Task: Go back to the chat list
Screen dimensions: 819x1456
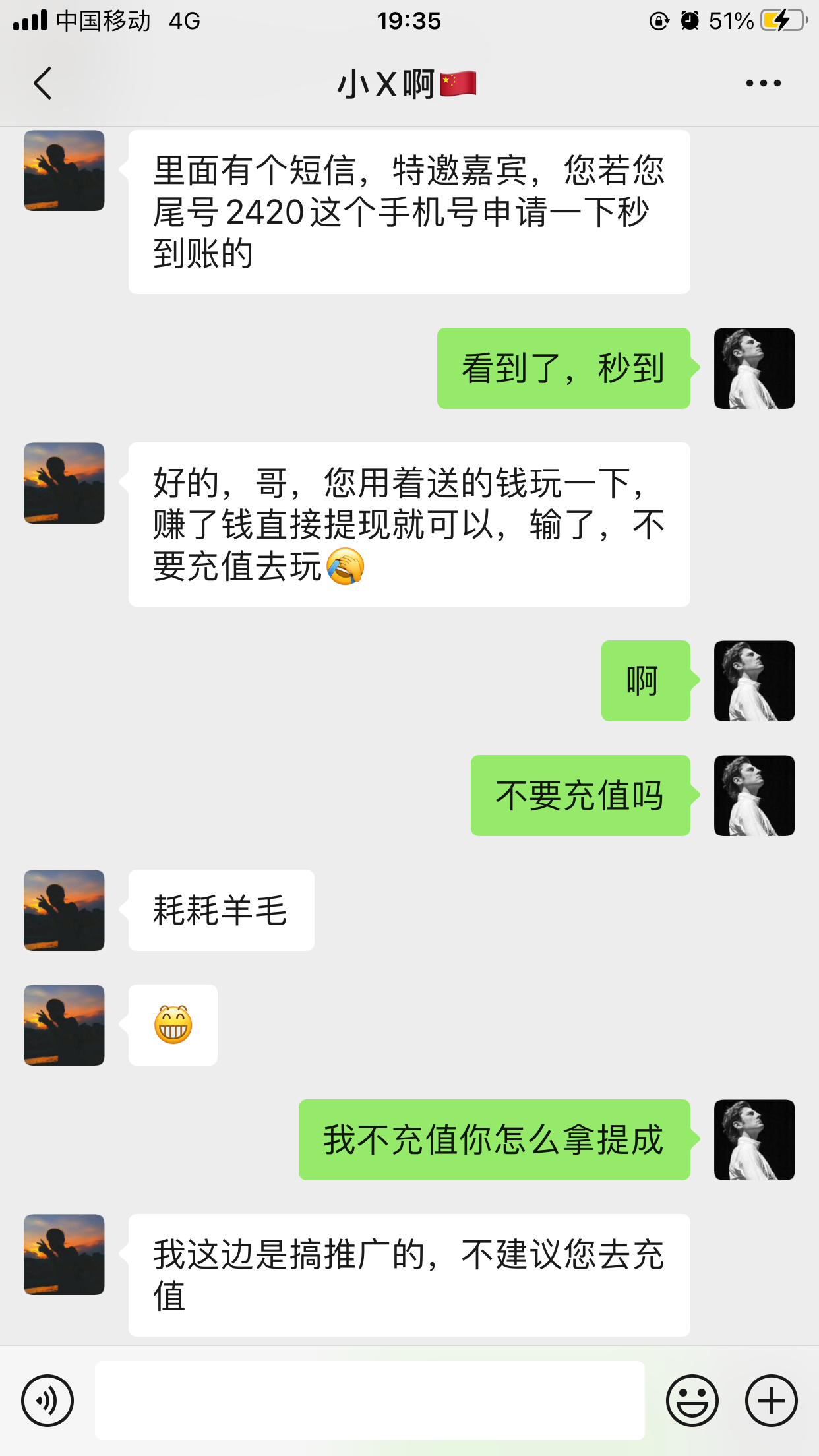Action: (43, 84)
